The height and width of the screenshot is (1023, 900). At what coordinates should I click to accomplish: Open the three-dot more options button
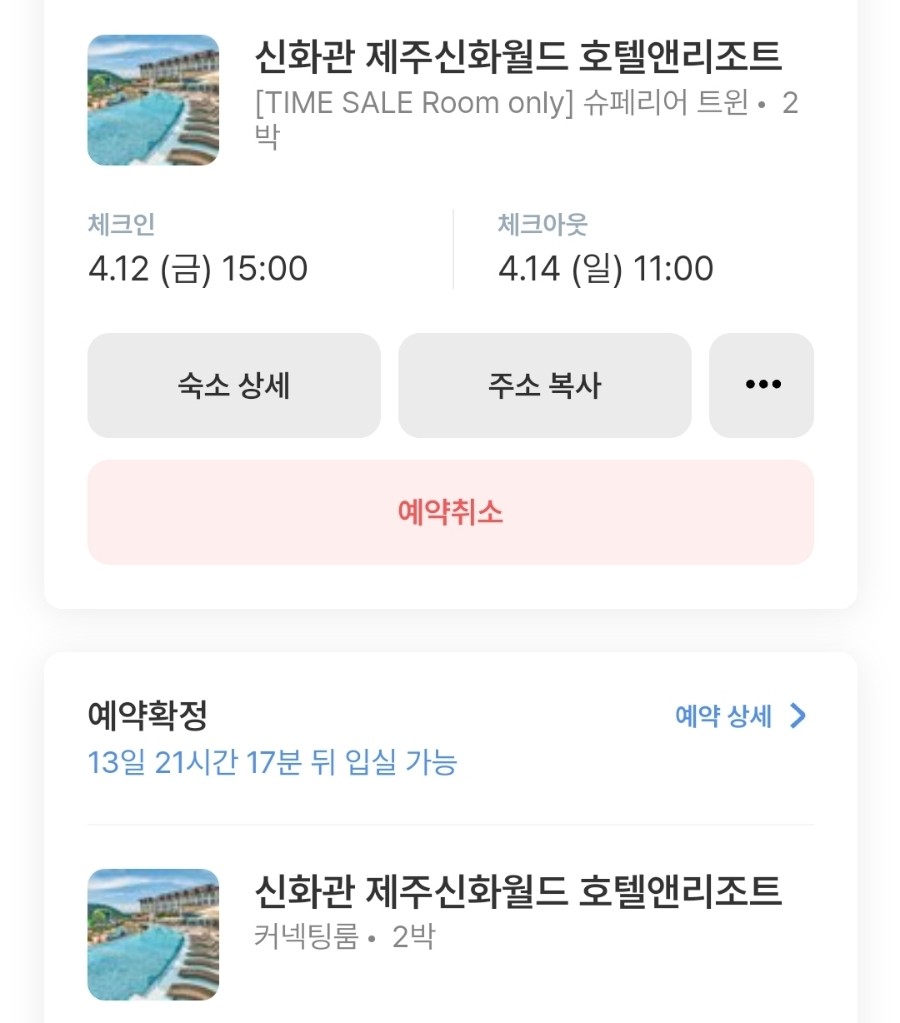[x=761, y=385]
